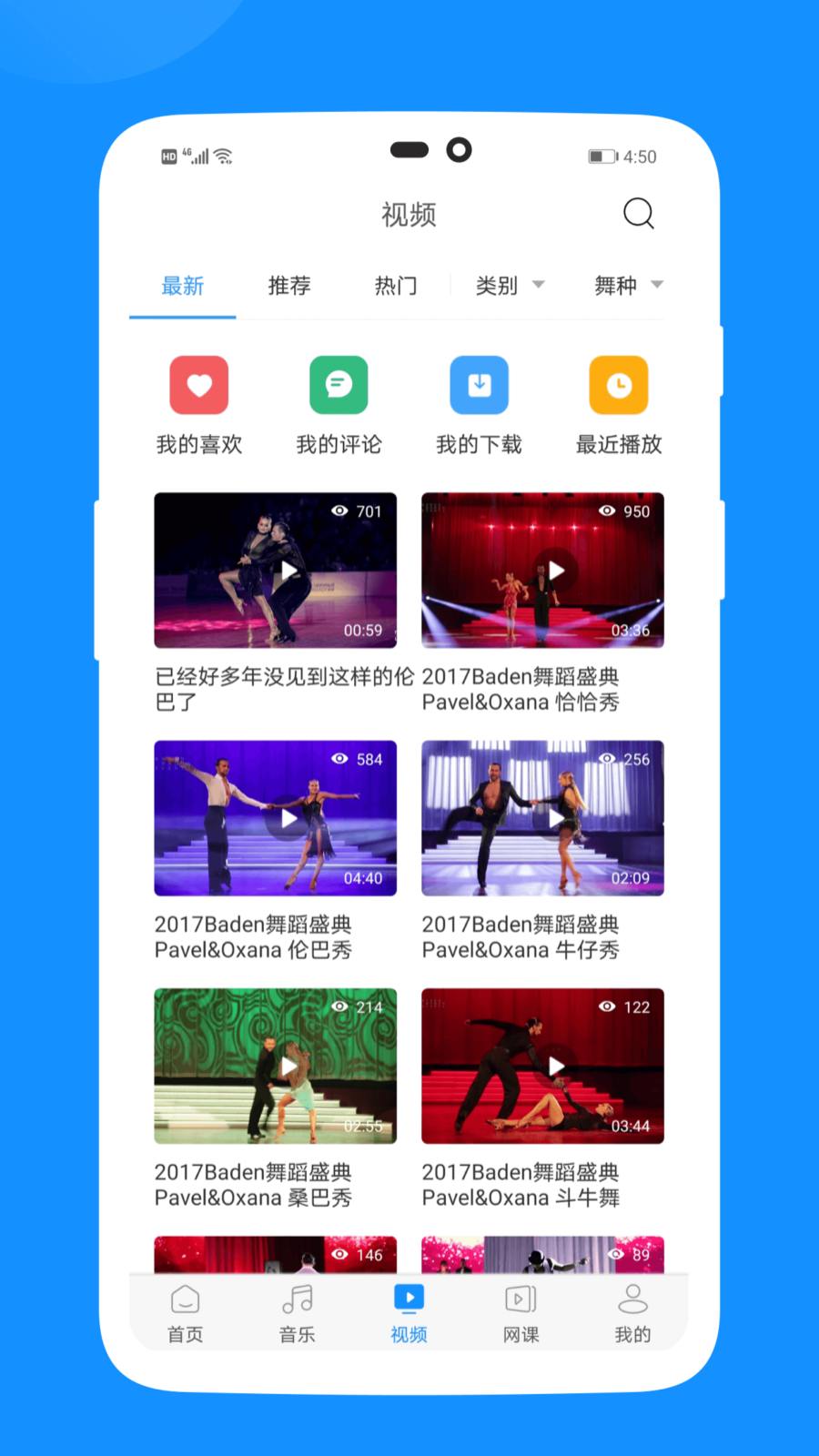This screenshot has width=819, height=1456.
Task: Open the 网课 online course icon
Action: pos(520,1300)
